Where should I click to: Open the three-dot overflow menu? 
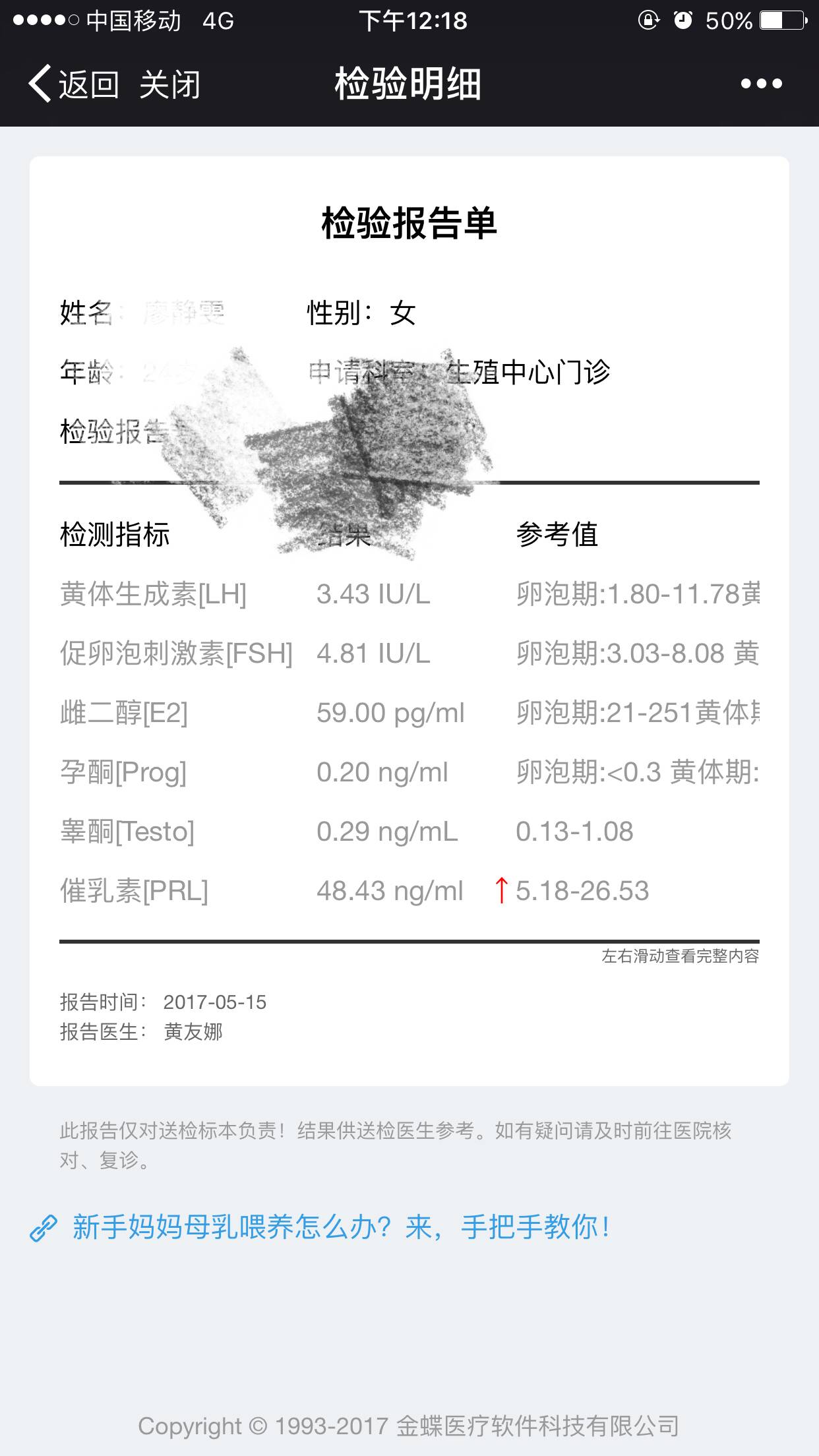[761, 84]
